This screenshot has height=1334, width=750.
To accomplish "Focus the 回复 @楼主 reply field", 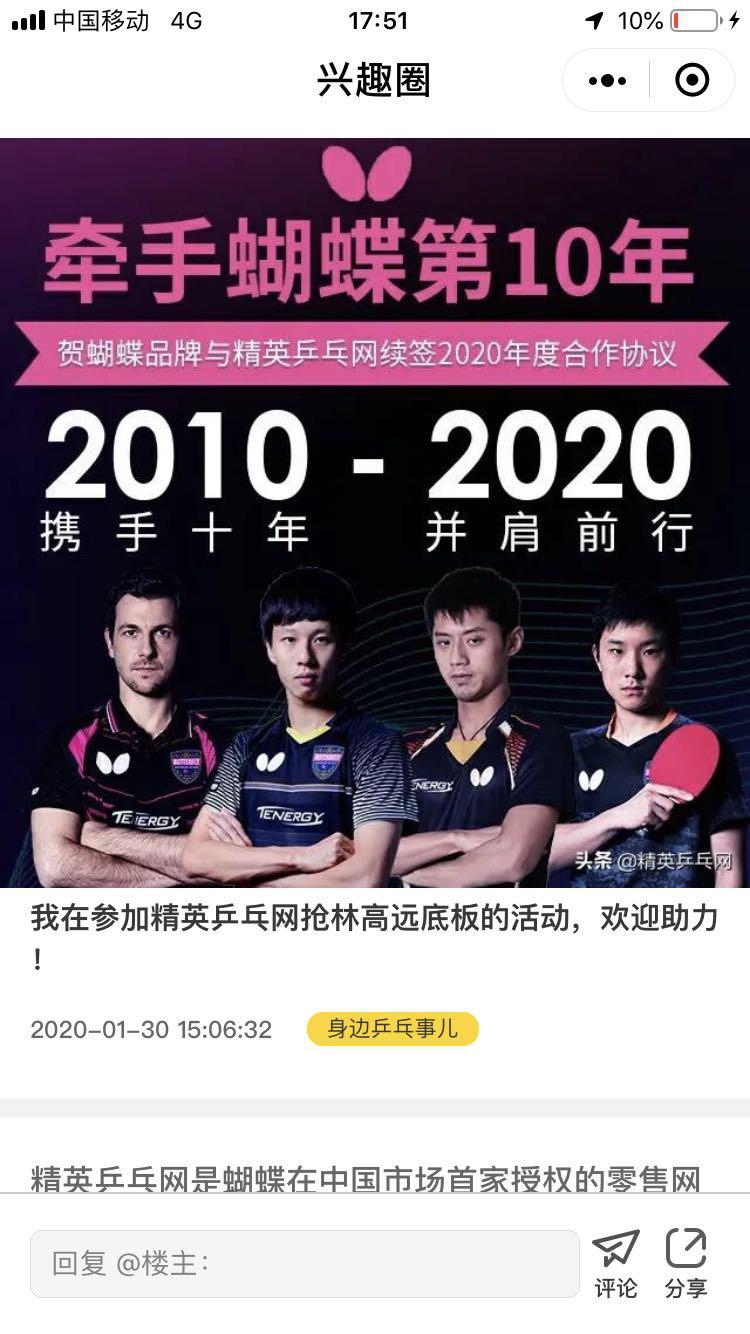I will point(304,1264).
